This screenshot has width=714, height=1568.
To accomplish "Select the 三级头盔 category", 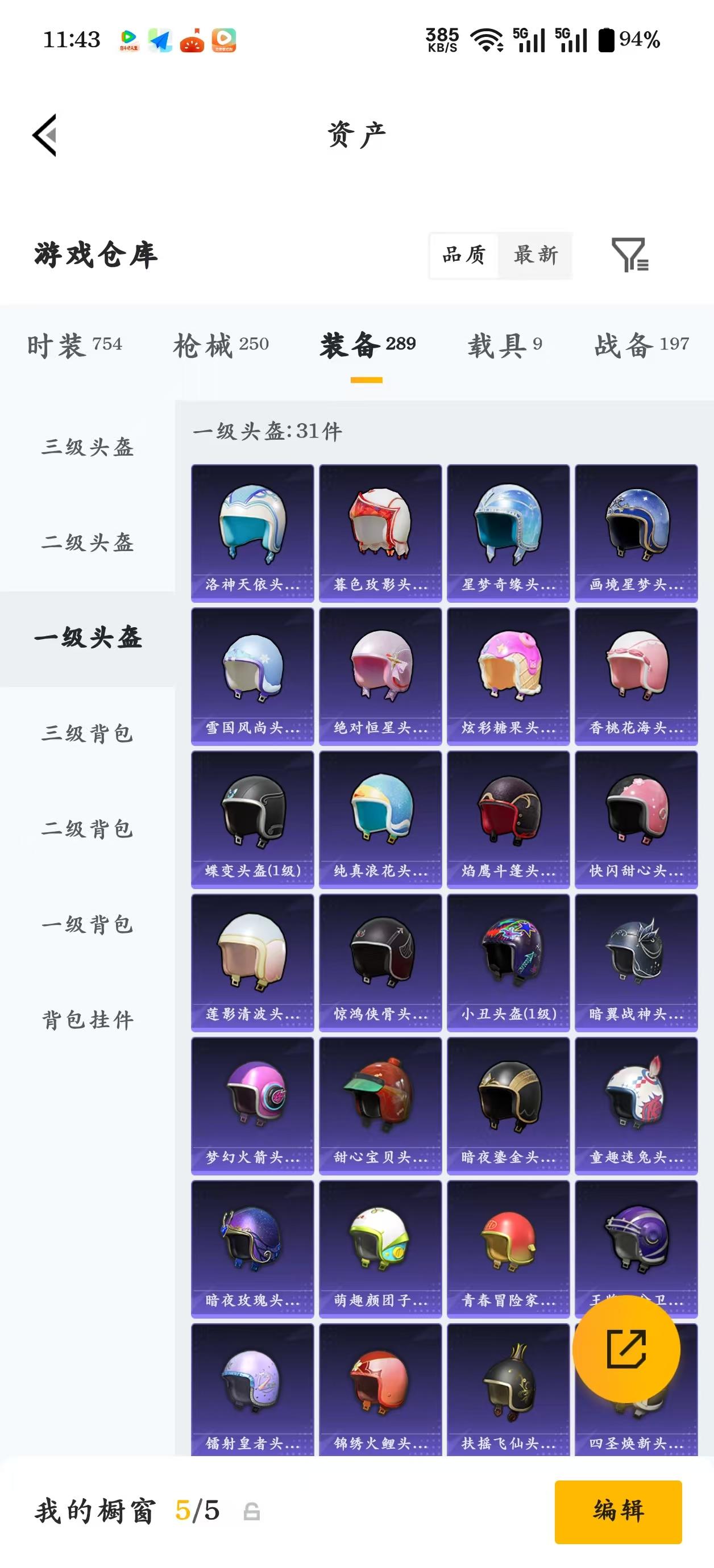I will coord(89,449).
